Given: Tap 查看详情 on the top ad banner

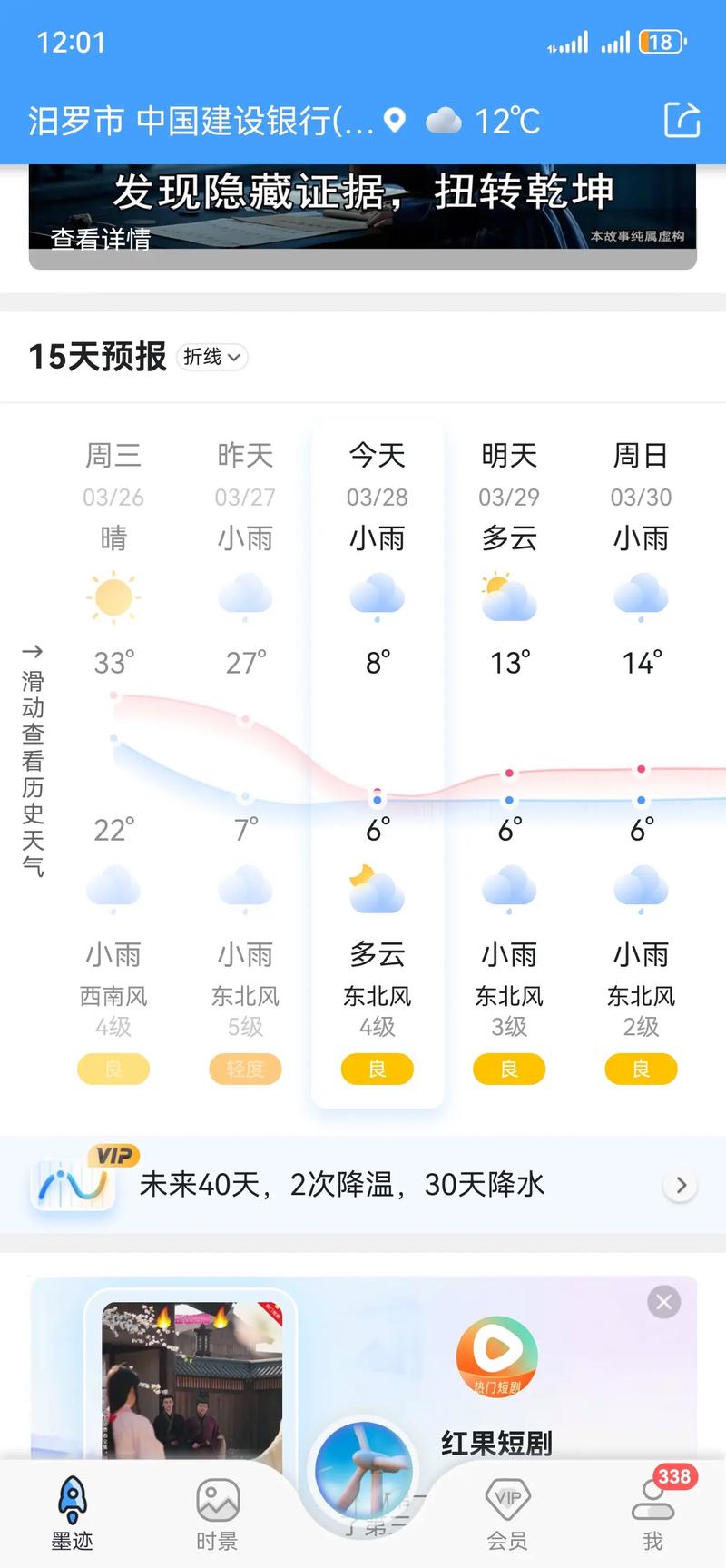Looking at the screenshot, I should tap(101, 239).
